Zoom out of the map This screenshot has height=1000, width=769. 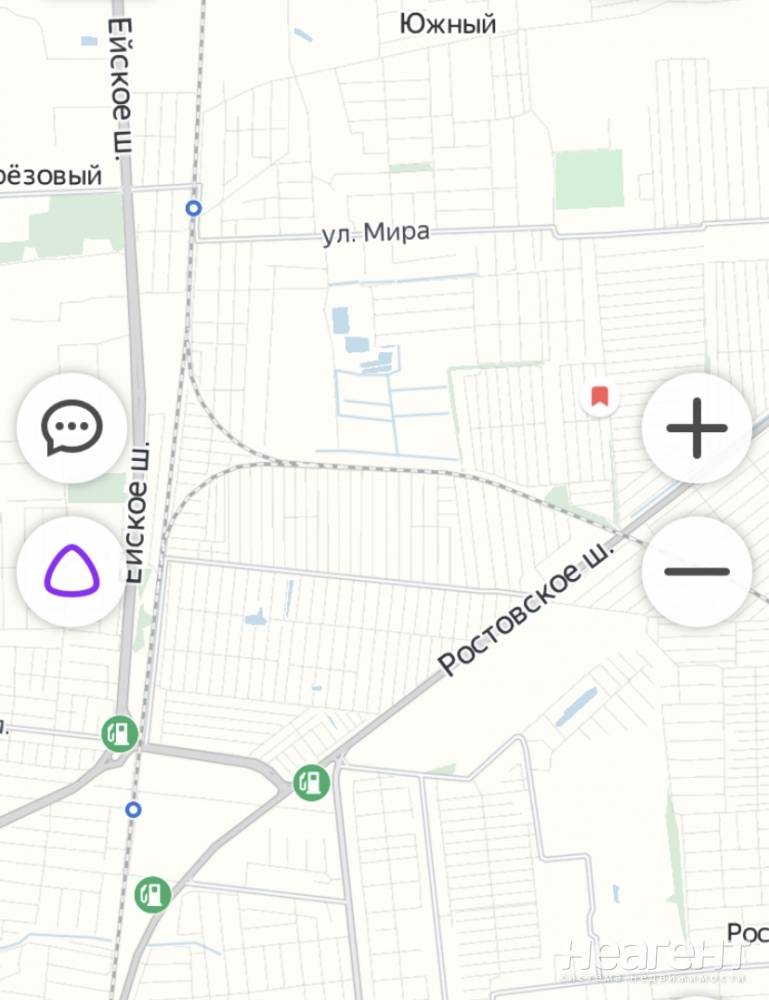point(697,572)
